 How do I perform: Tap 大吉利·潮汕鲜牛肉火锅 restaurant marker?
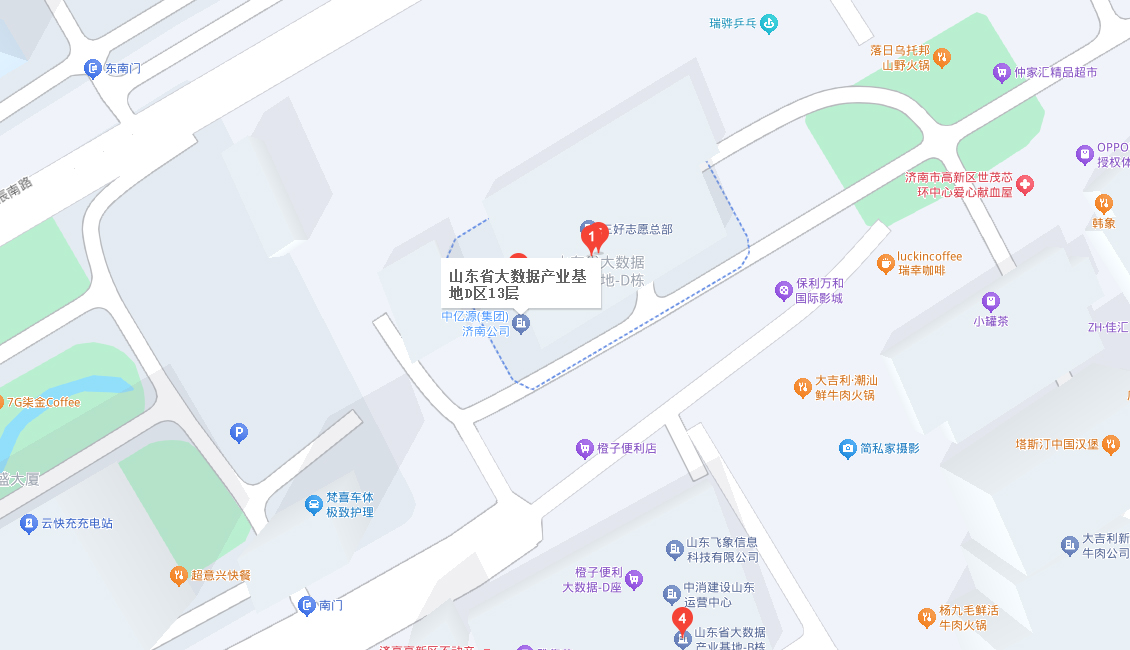802,387
